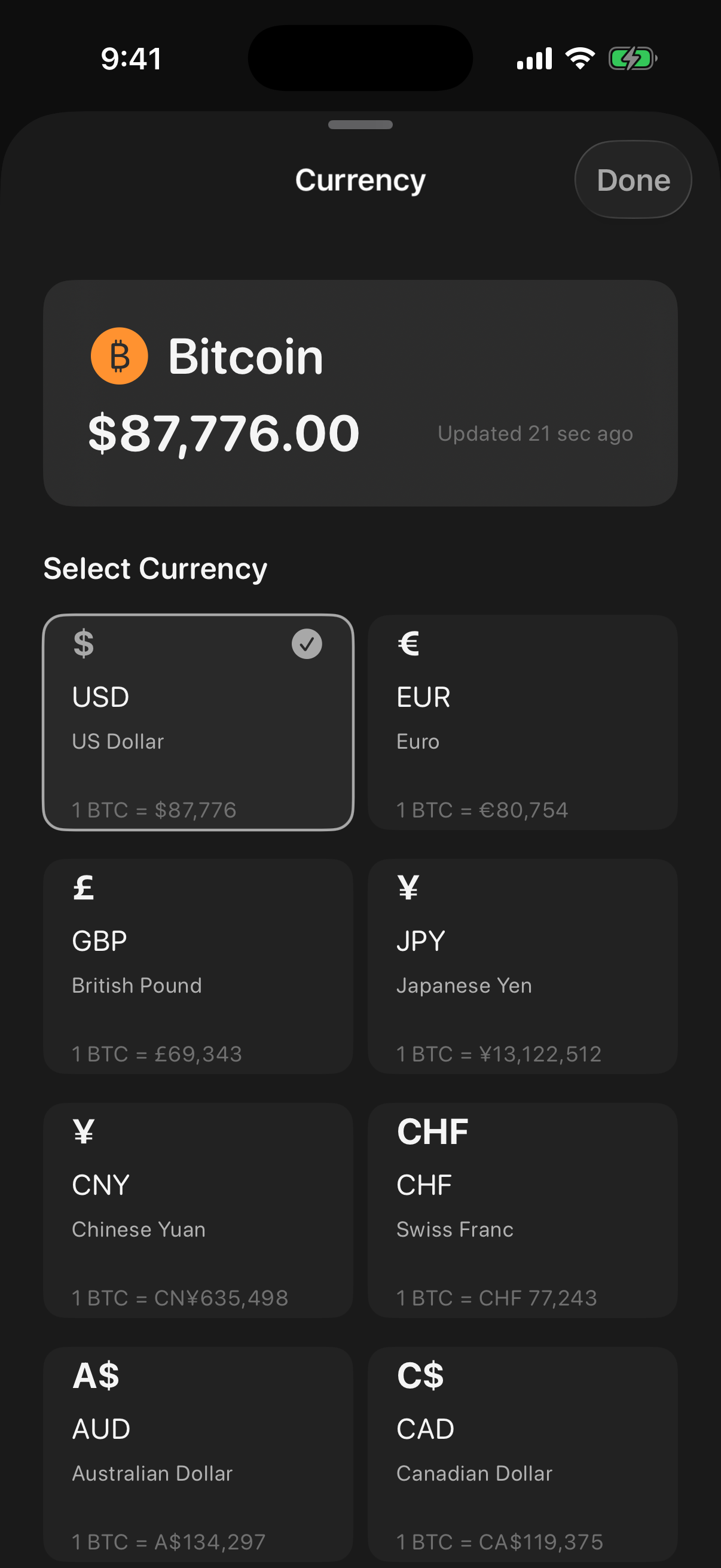721x1568 pixels.
Task: Click the yuan symbol icon on the CNY card
Action: [x=83, y=1130]
